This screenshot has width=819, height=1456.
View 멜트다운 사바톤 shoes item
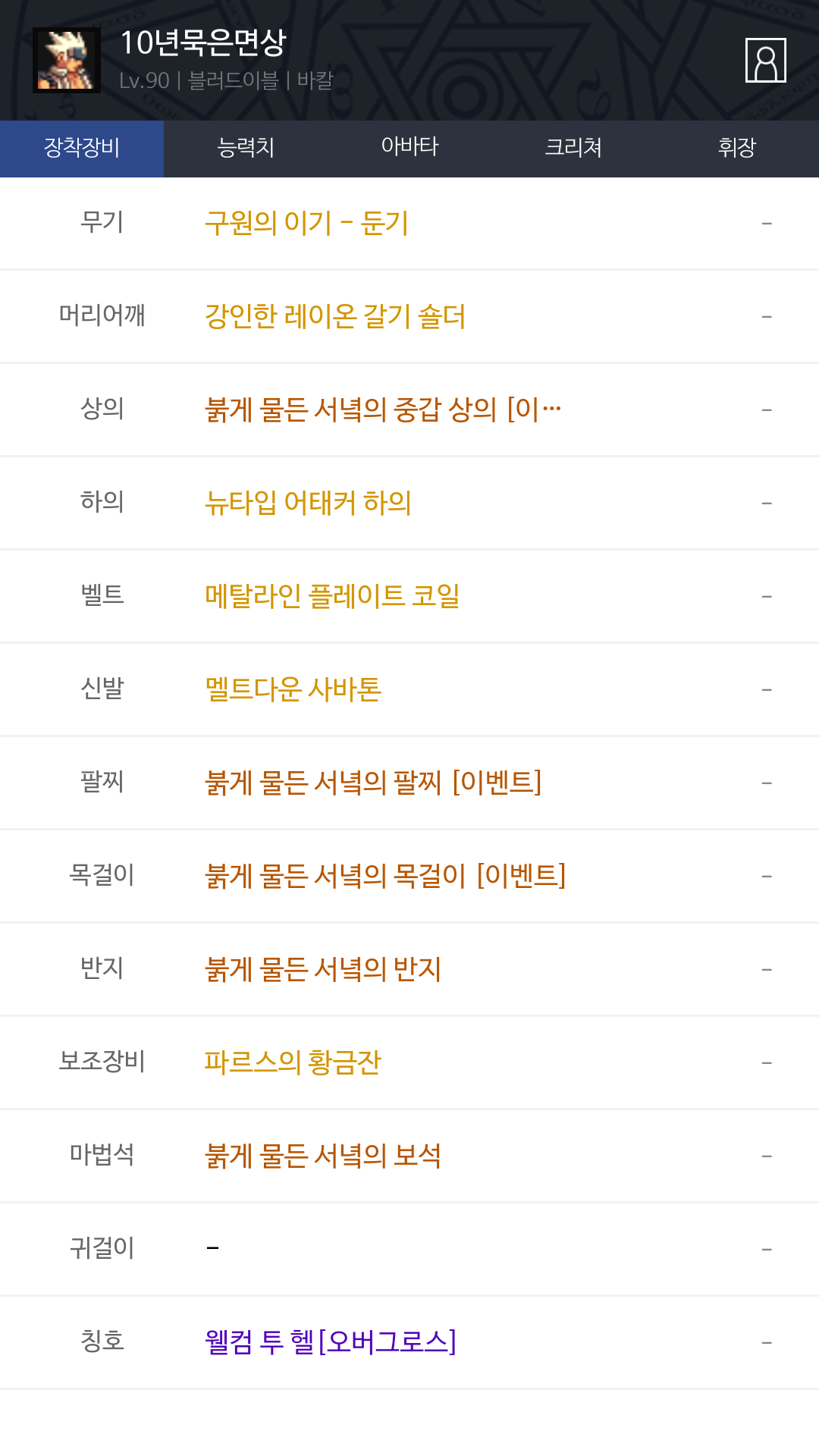click(293, 689)
